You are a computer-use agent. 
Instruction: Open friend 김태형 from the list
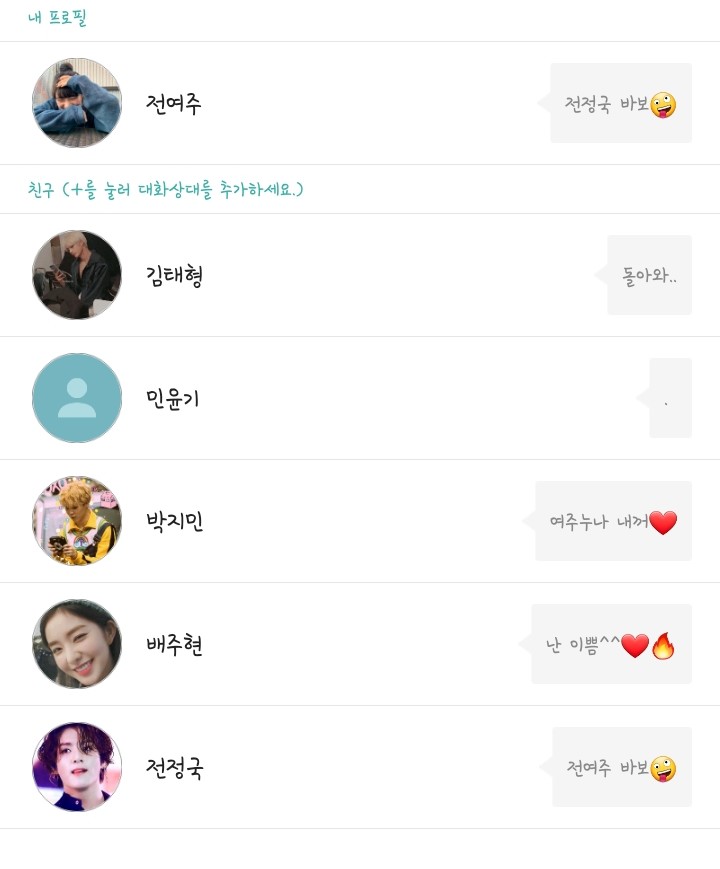pyautogui.click(x=175, y=276)
